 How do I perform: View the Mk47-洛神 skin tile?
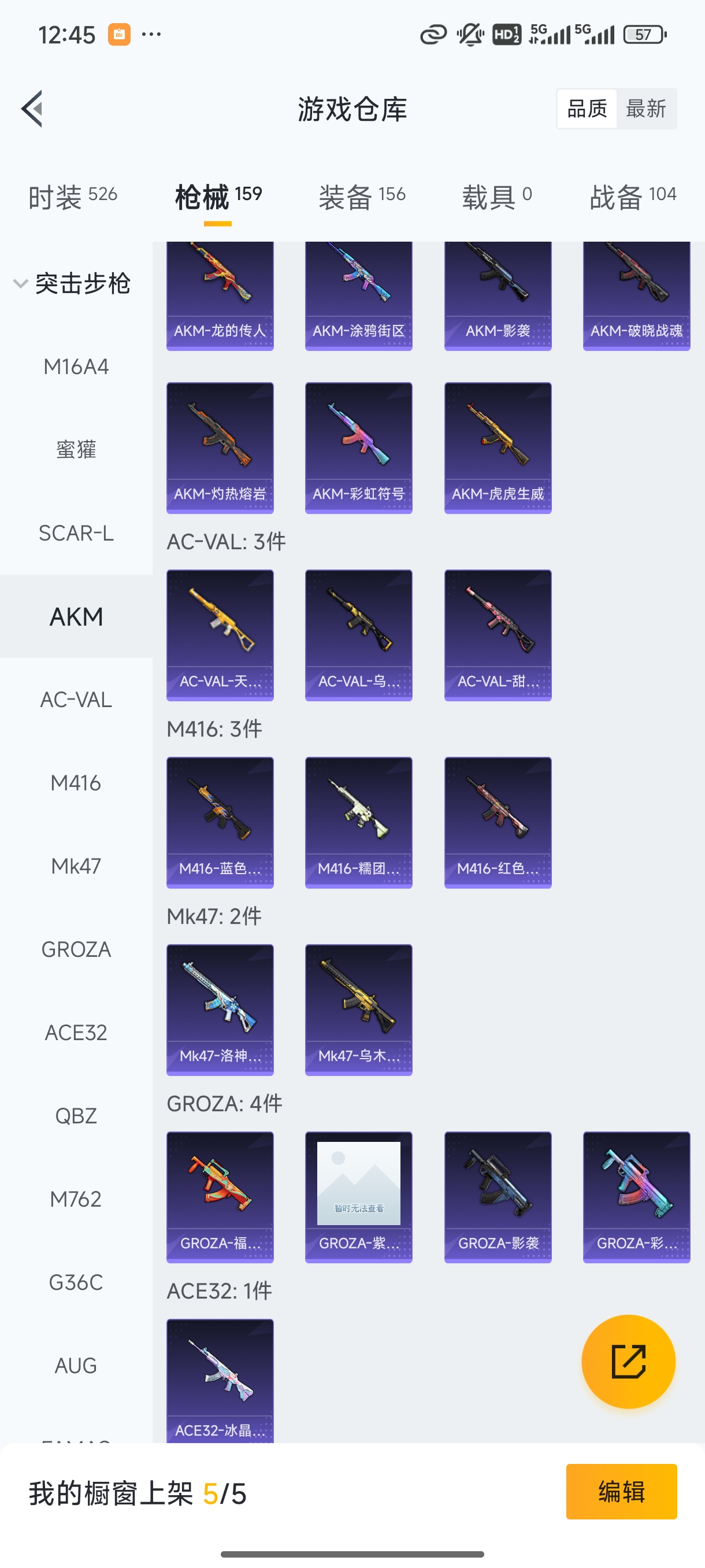point(220,1009)
